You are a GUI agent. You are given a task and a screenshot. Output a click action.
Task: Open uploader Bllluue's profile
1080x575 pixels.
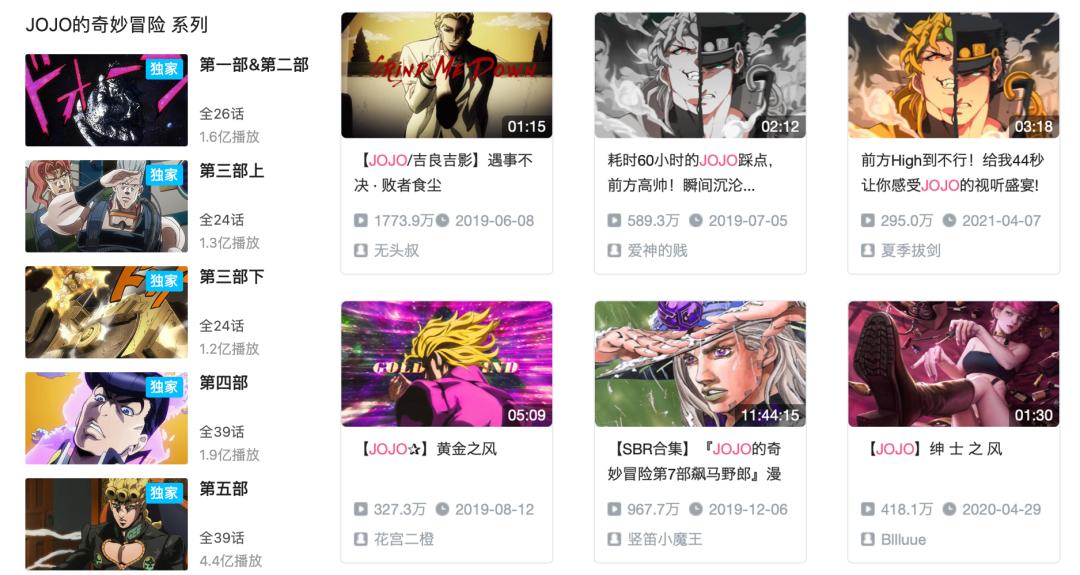tap(903, 539)
